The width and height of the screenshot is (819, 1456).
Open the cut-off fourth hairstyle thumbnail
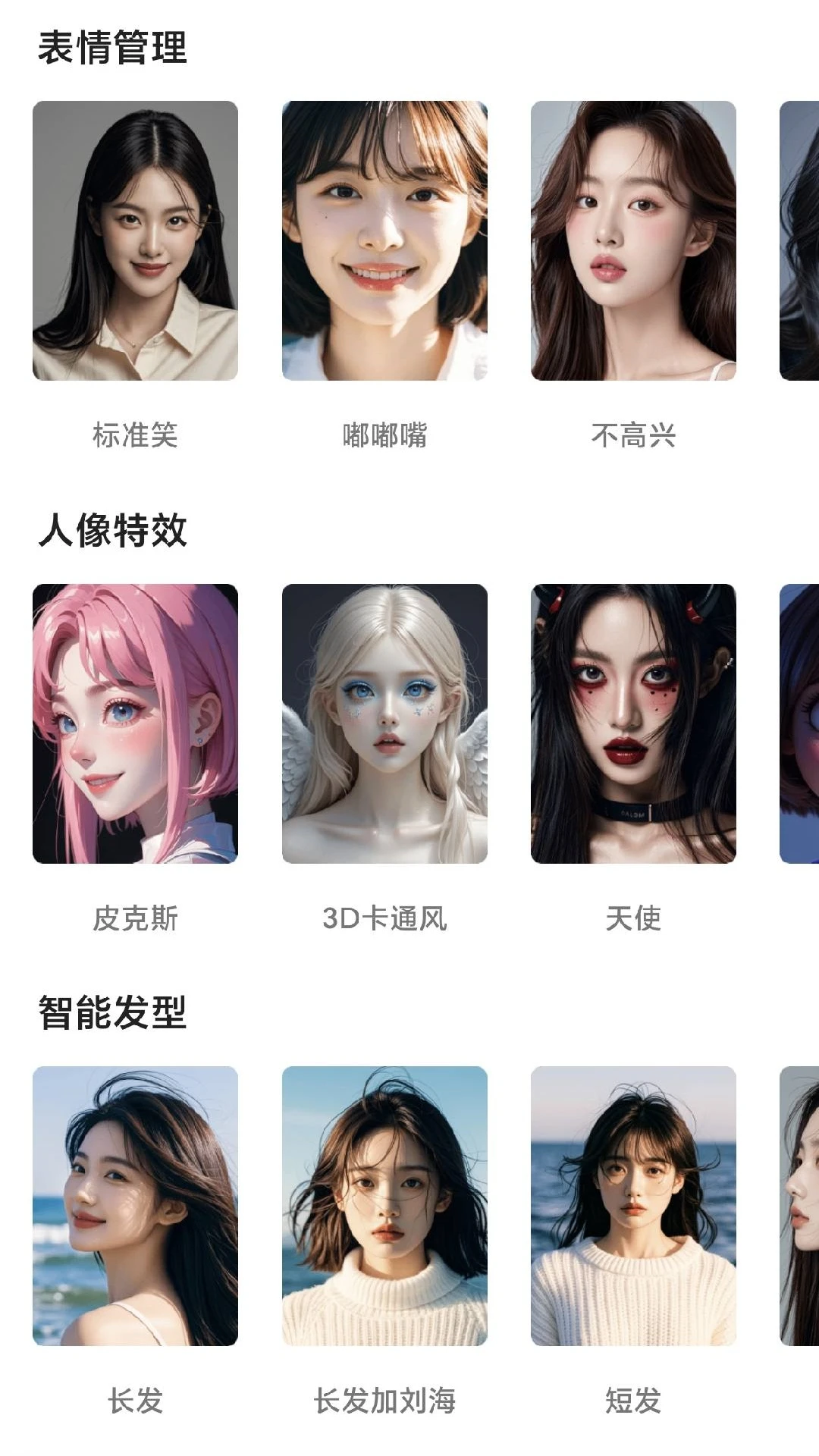(x=799, y=1213)
